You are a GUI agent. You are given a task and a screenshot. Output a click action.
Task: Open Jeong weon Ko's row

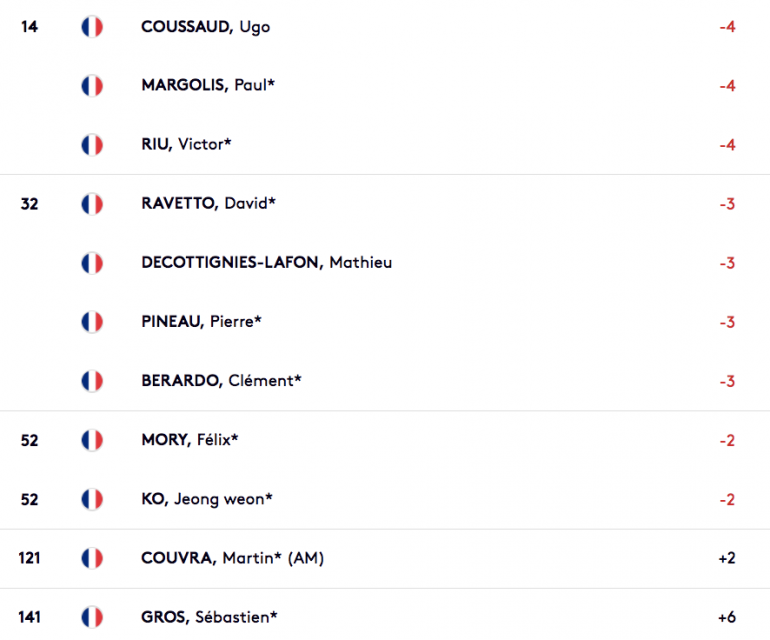pos(208,499)
